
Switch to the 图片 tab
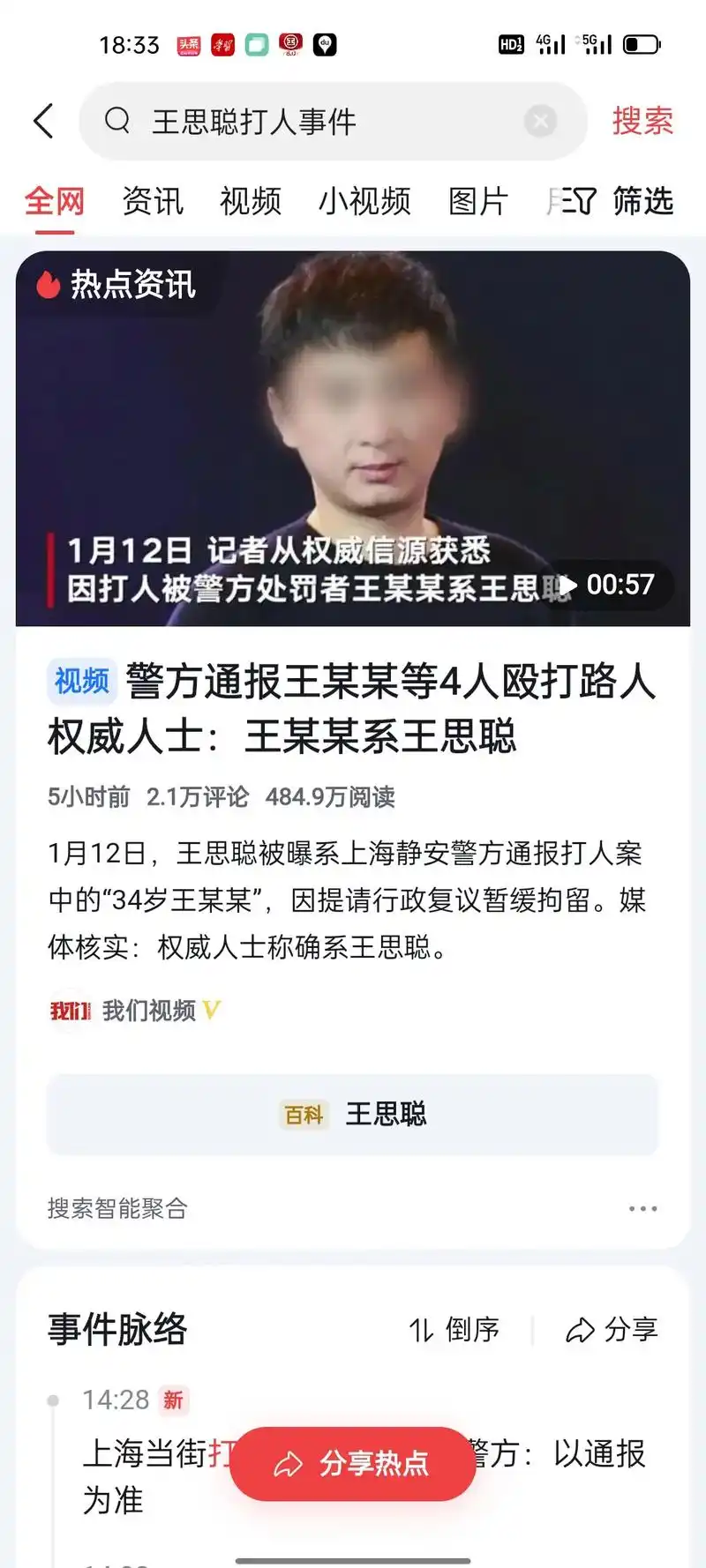(x=477, y=202)
